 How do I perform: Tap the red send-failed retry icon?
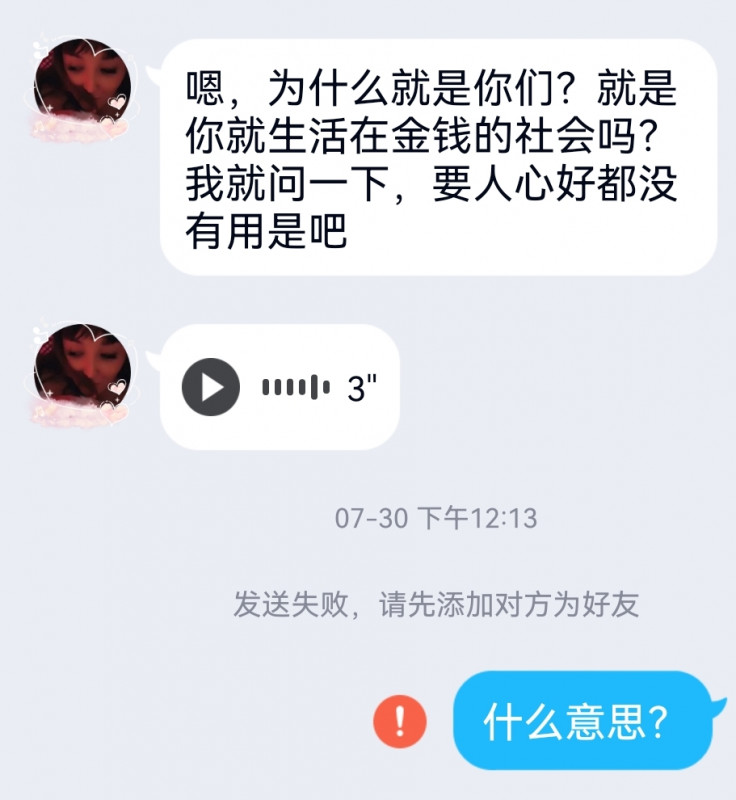pos(400,721)
